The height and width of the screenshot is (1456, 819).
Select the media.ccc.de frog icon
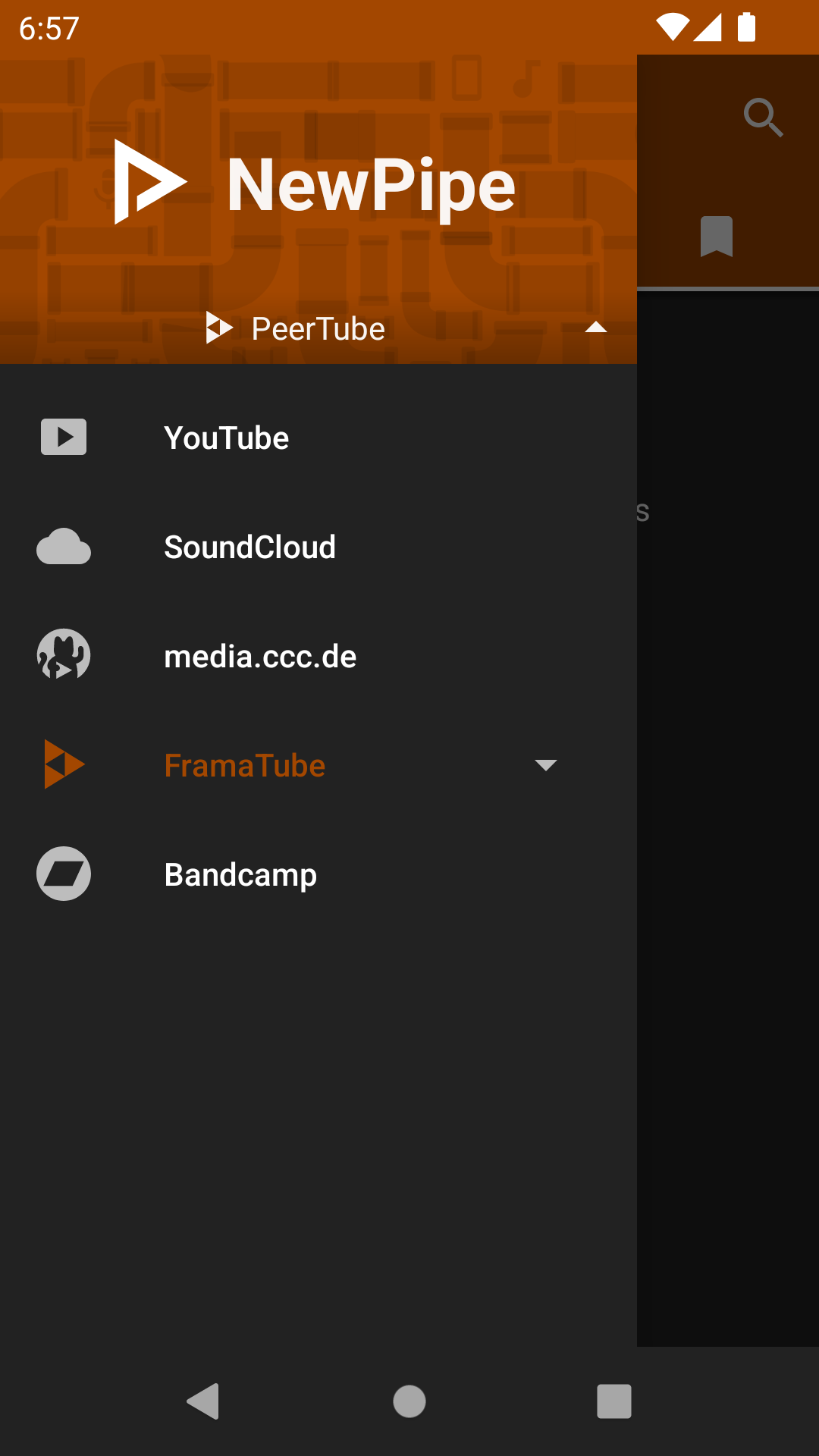coord(64,655)
